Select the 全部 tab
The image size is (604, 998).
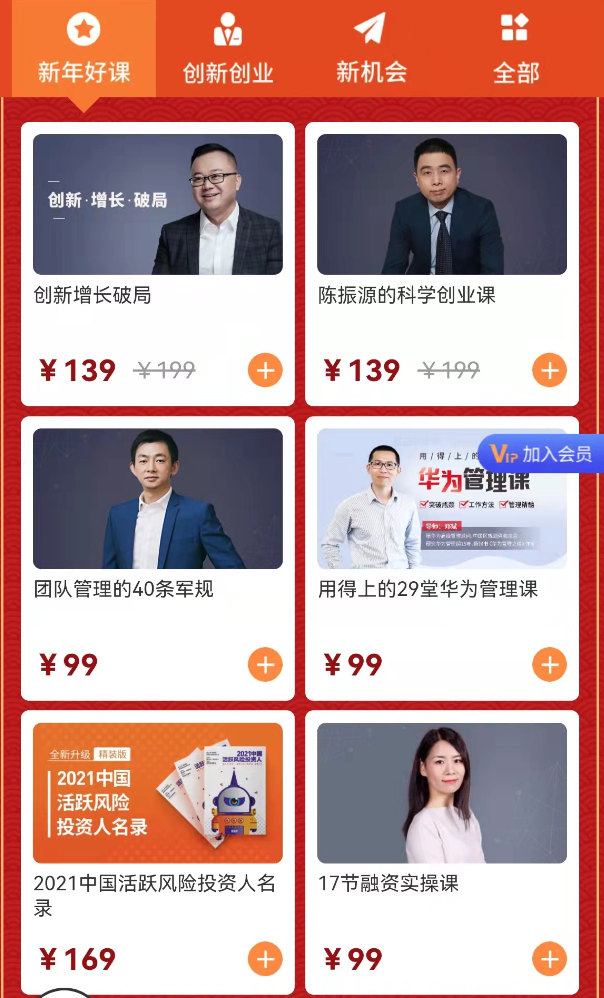click(516, 50)
